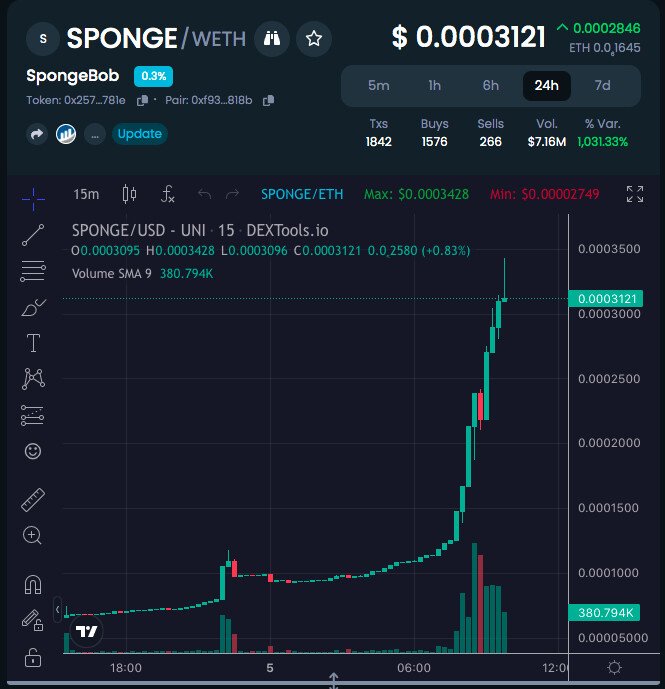
Task: Pick the ruler measure tool
Action: tap(33, 499)
